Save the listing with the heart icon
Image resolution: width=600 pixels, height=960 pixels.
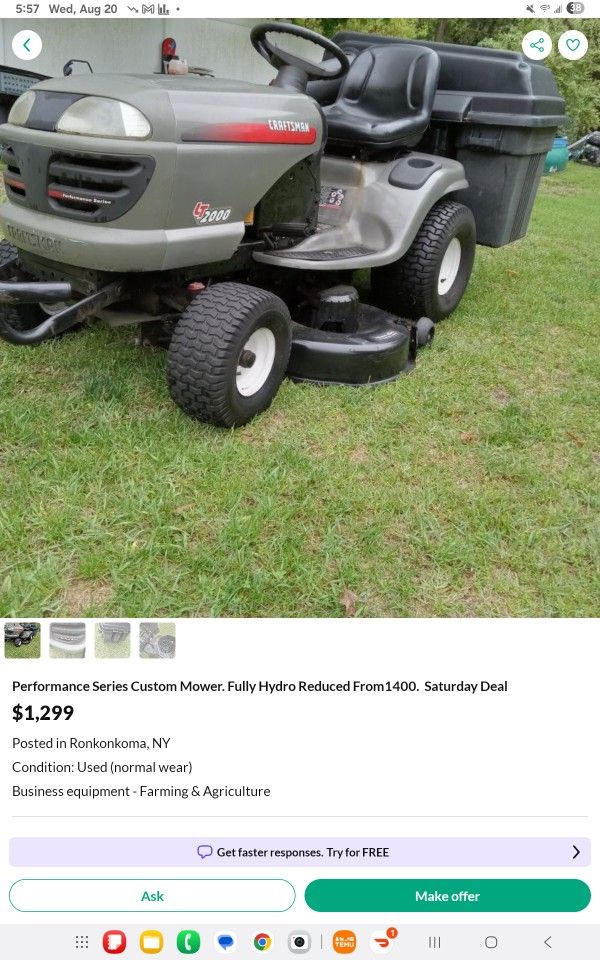(x=573, y=45)
